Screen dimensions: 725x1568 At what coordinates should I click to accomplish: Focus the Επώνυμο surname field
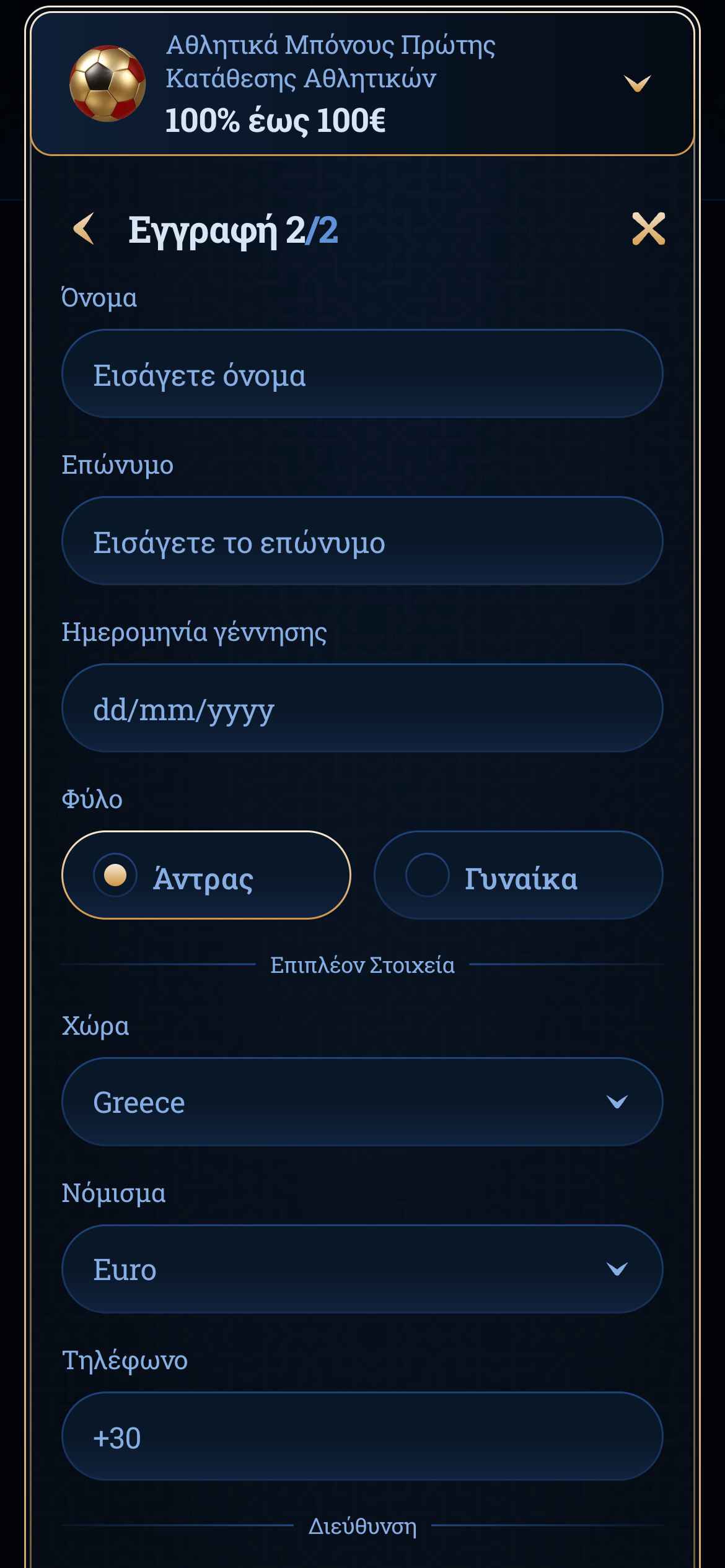(x=362, y=541)
